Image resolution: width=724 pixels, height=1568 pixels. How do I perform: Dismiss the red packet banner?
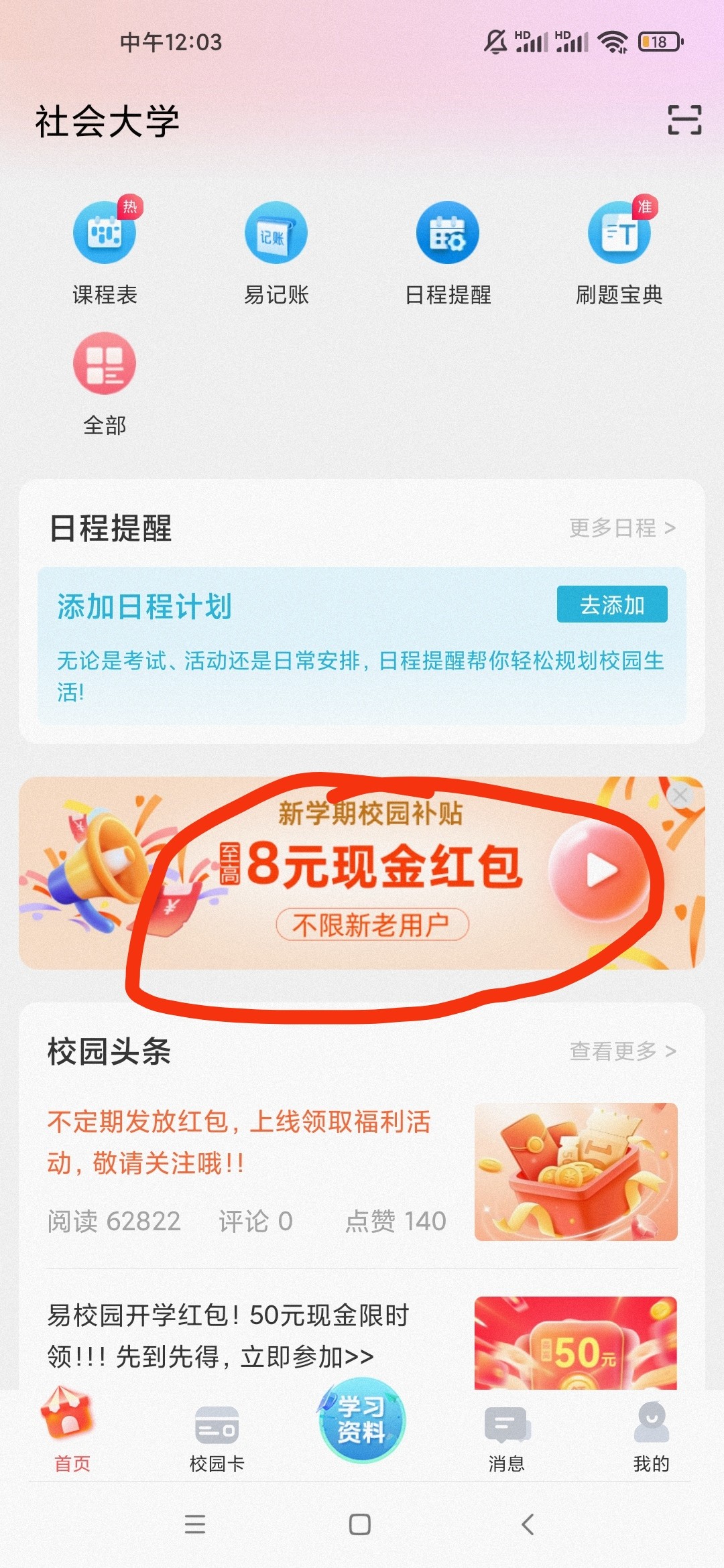click(x=680, y=795)
